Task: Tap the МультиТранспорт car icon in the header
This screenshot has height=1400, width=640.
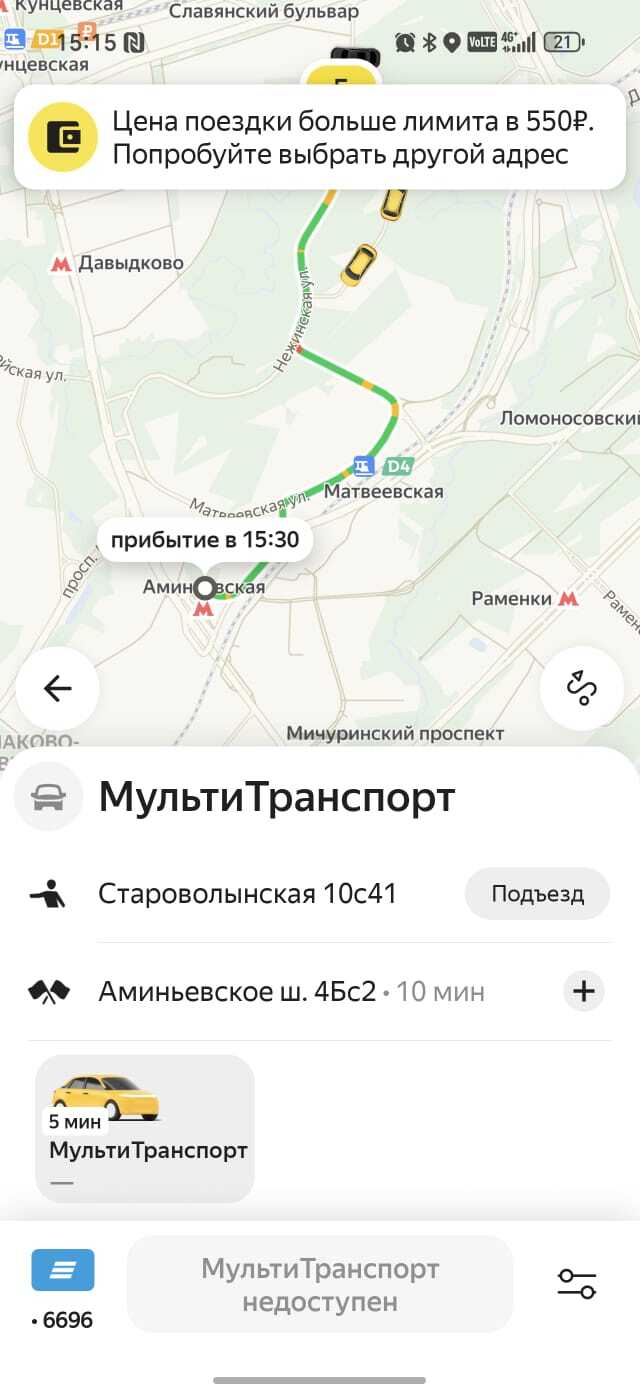Action: (48, 797)
